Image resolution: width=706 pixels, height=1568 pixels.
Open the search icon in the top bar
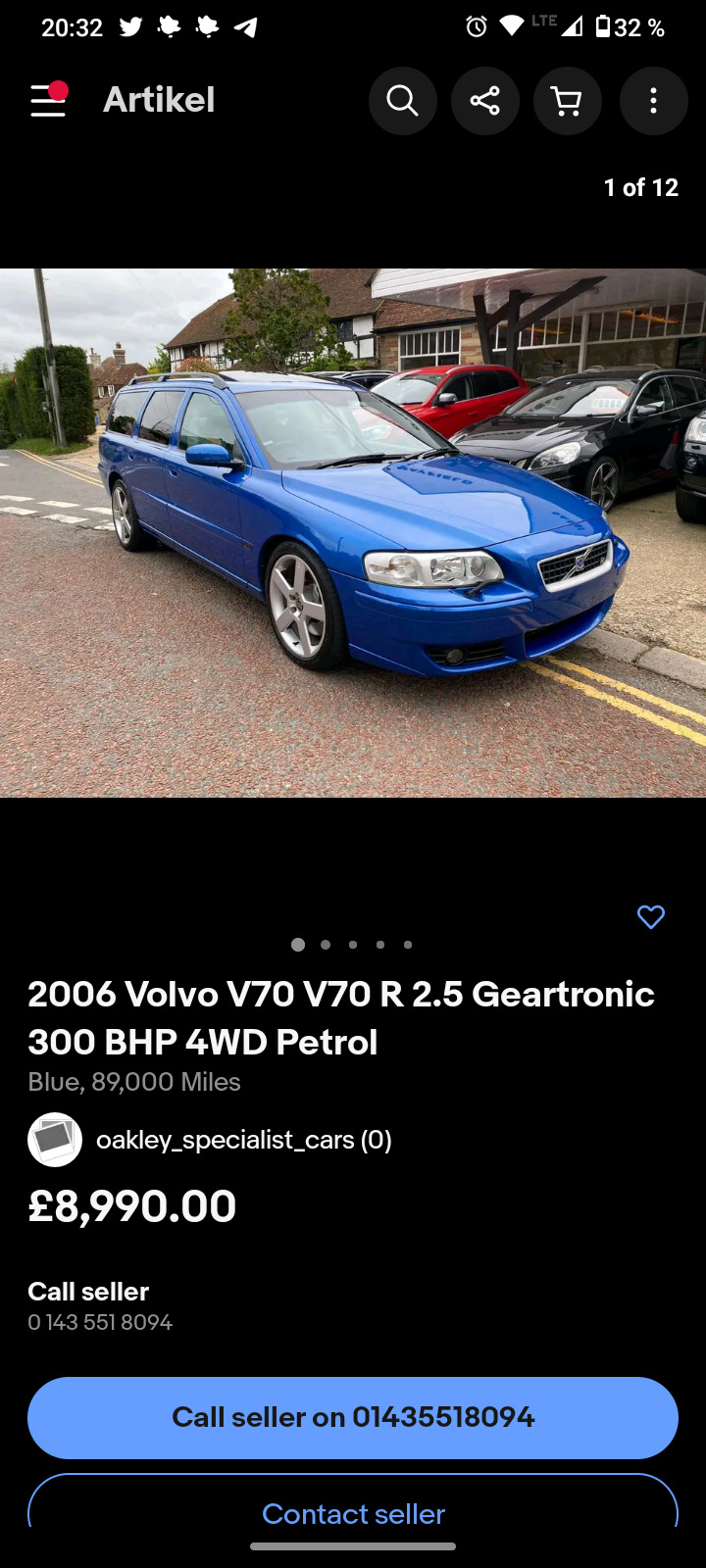402,100
